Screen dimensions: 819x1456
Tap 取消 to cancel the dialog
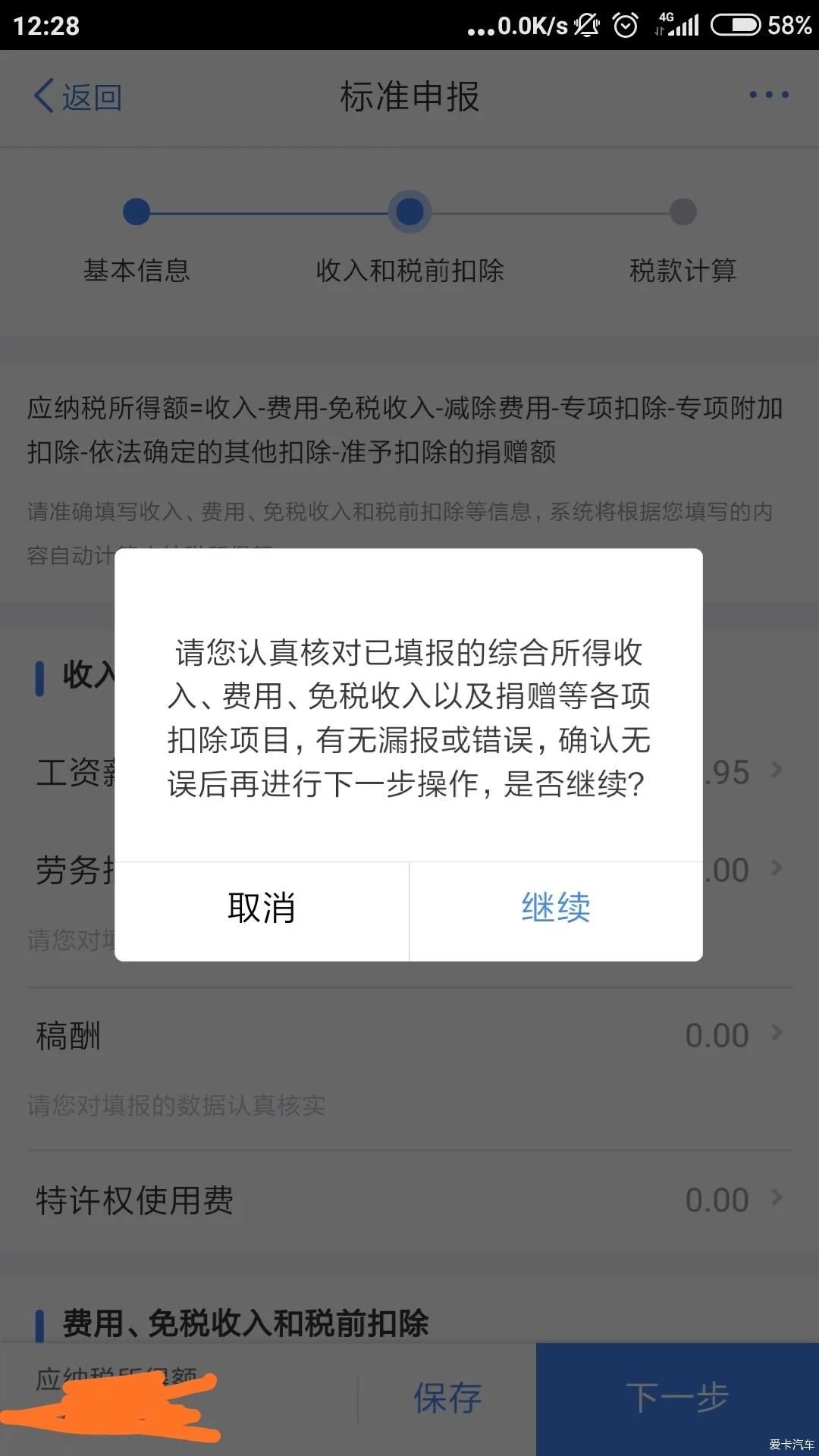(262, 908)
